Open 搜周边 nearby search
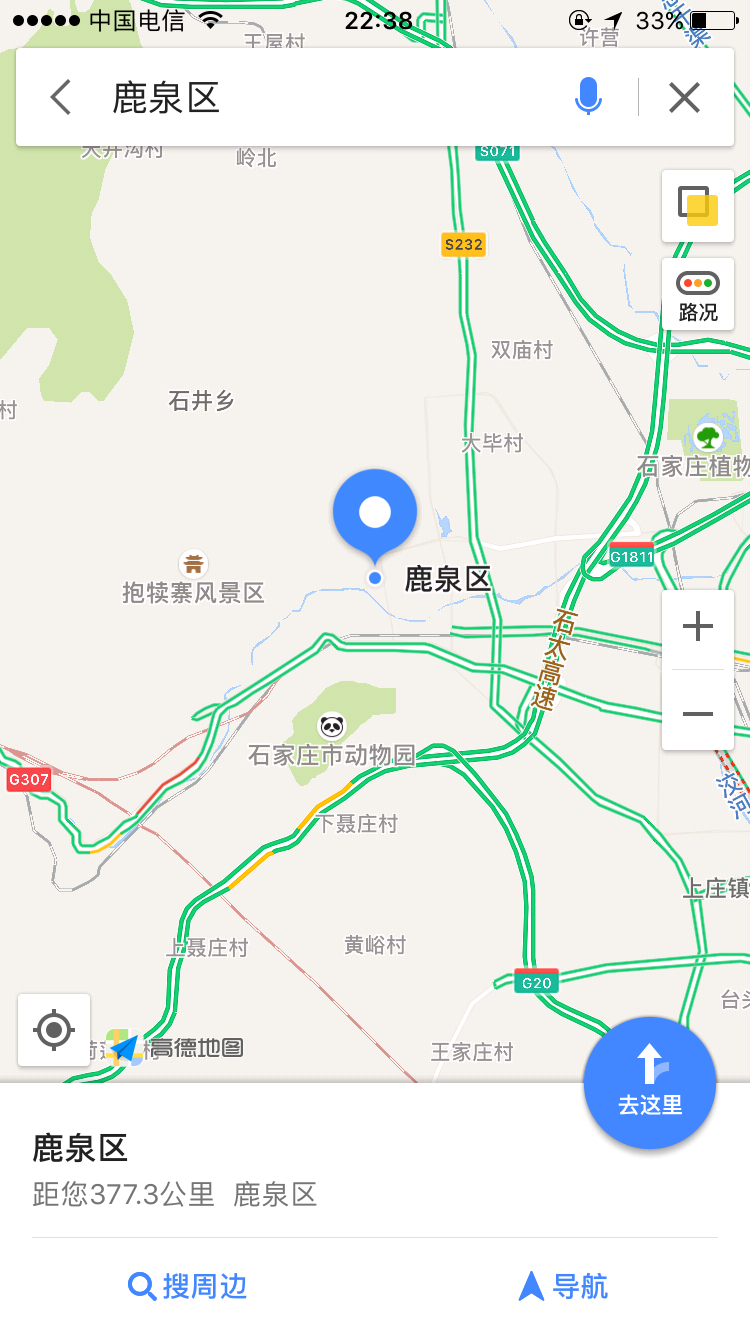The height and width of the screenshot is (1334, 750). pos(188,1286)
